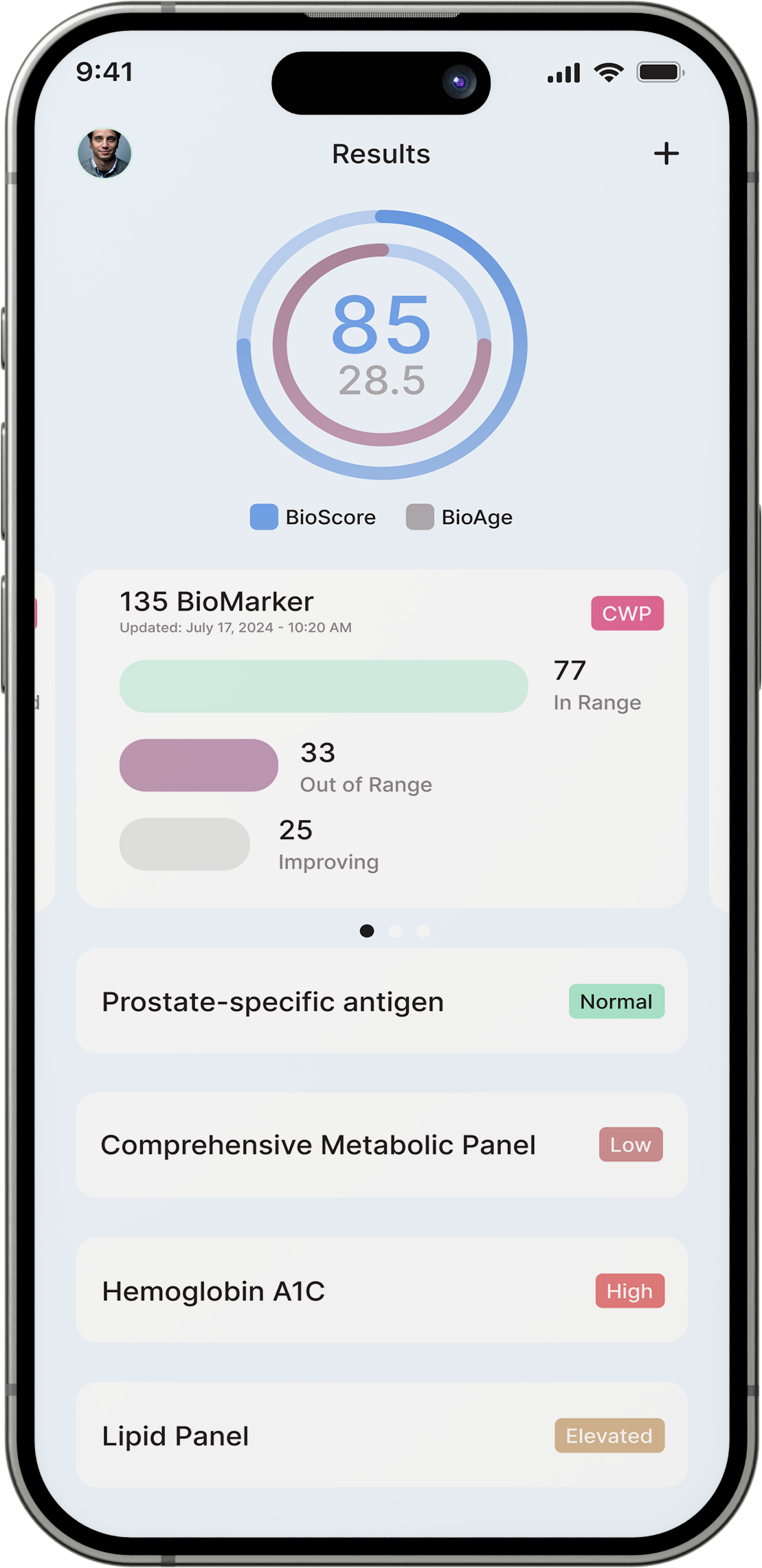Tap the battery indicator in the status bar

(x=658, y=72)
